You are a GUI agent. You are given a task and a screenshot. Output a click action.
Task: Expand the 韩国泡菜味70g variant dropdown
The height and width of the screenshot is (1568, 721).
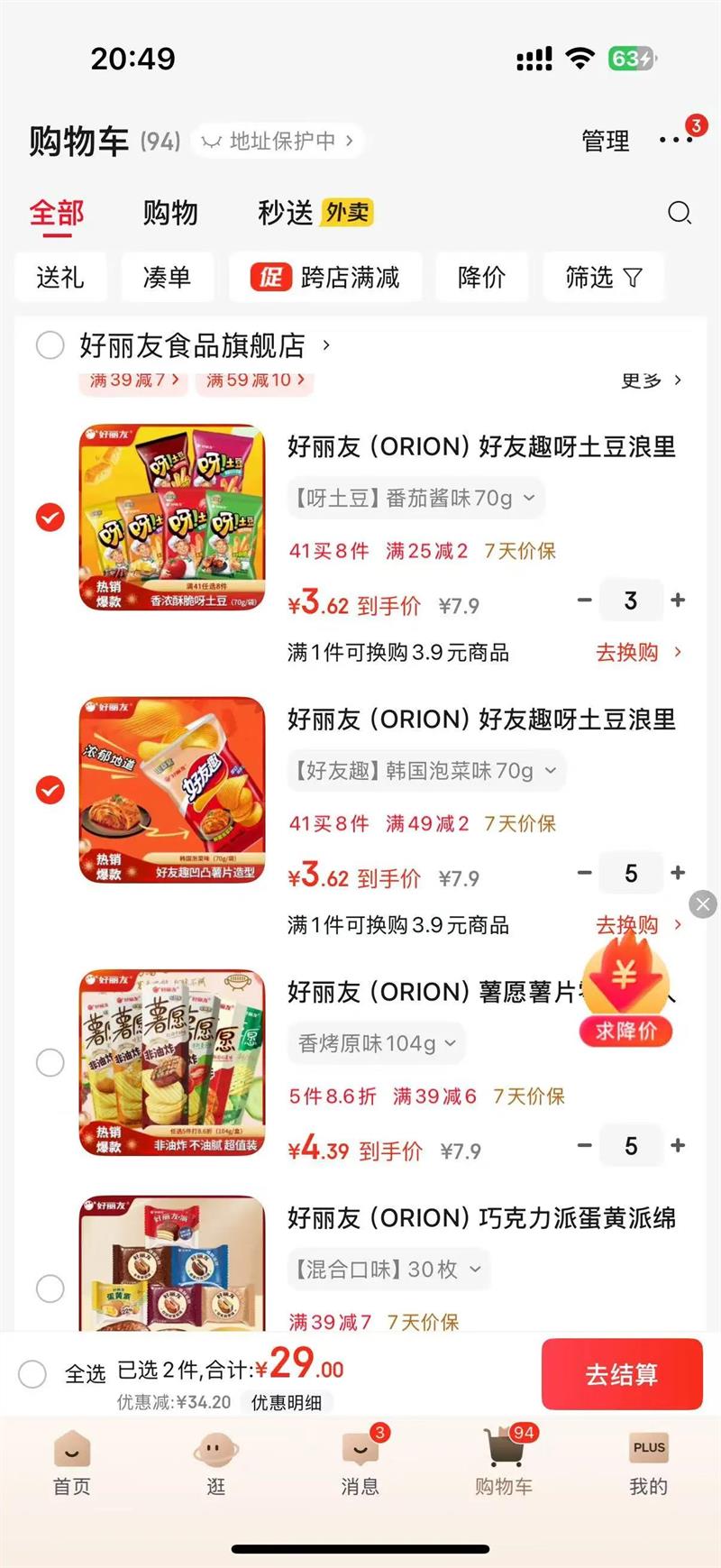coord(426,771)
